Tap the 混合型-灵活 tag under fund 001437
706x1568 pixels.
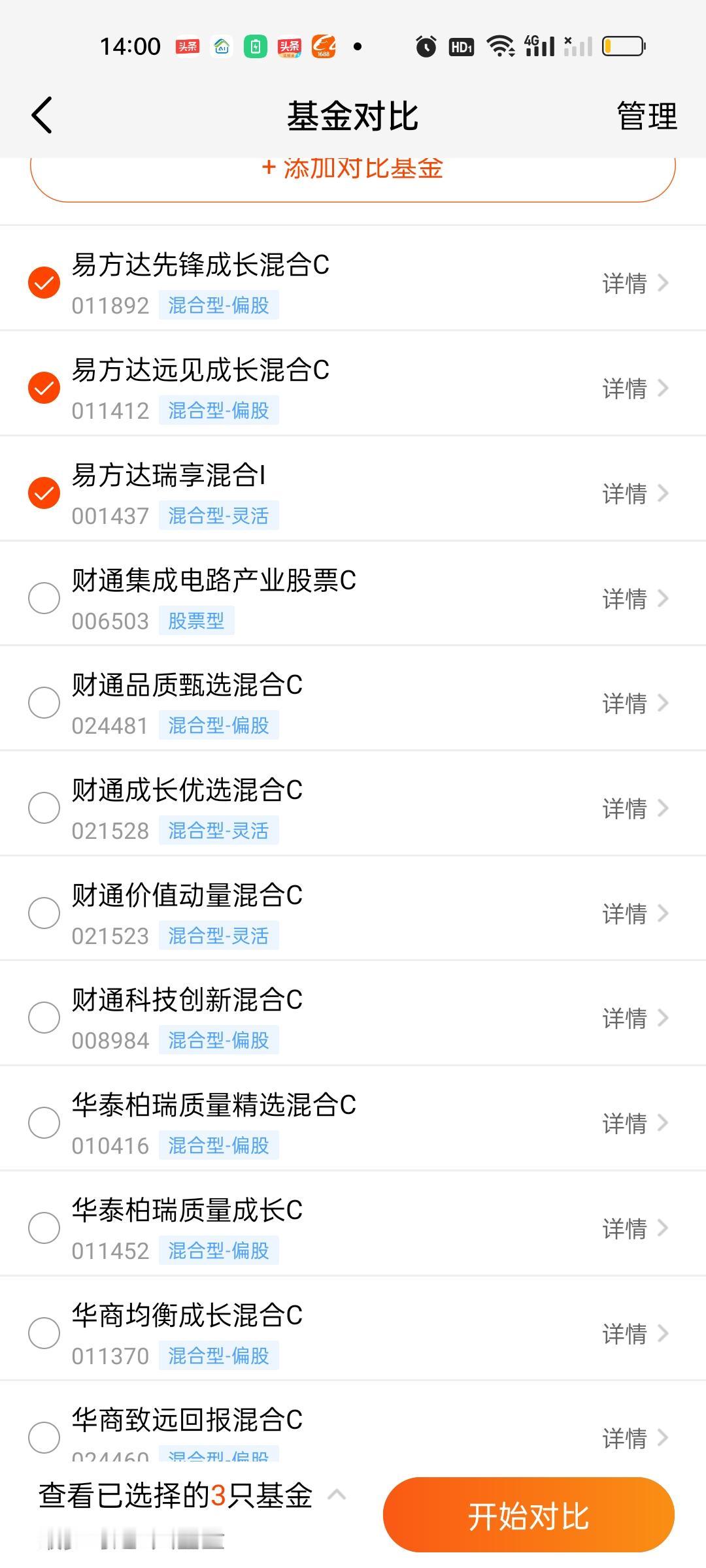pos(220,515)
